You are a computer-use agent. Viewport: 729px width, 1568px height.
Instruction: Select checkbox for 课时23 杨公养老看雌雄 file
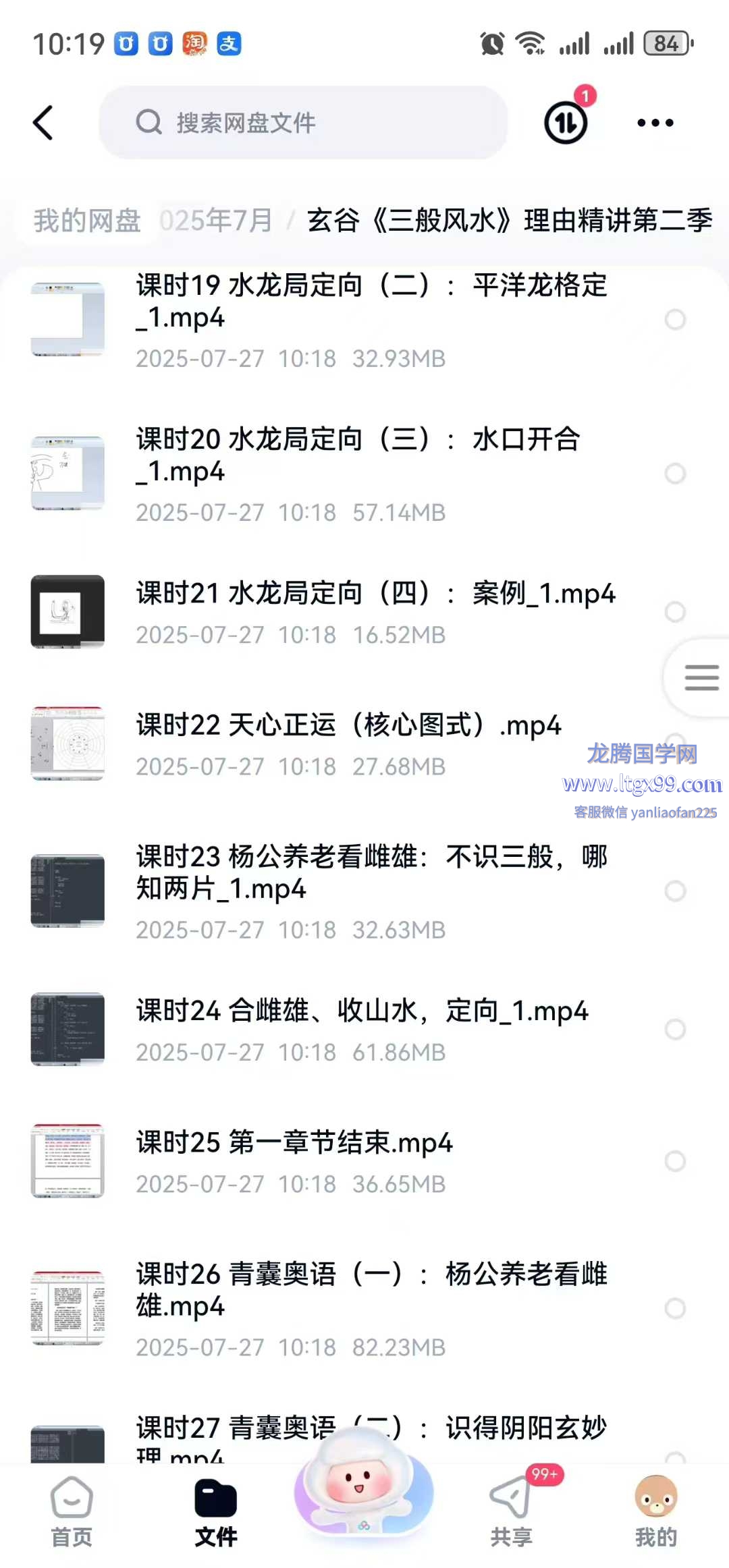(675, 891)
